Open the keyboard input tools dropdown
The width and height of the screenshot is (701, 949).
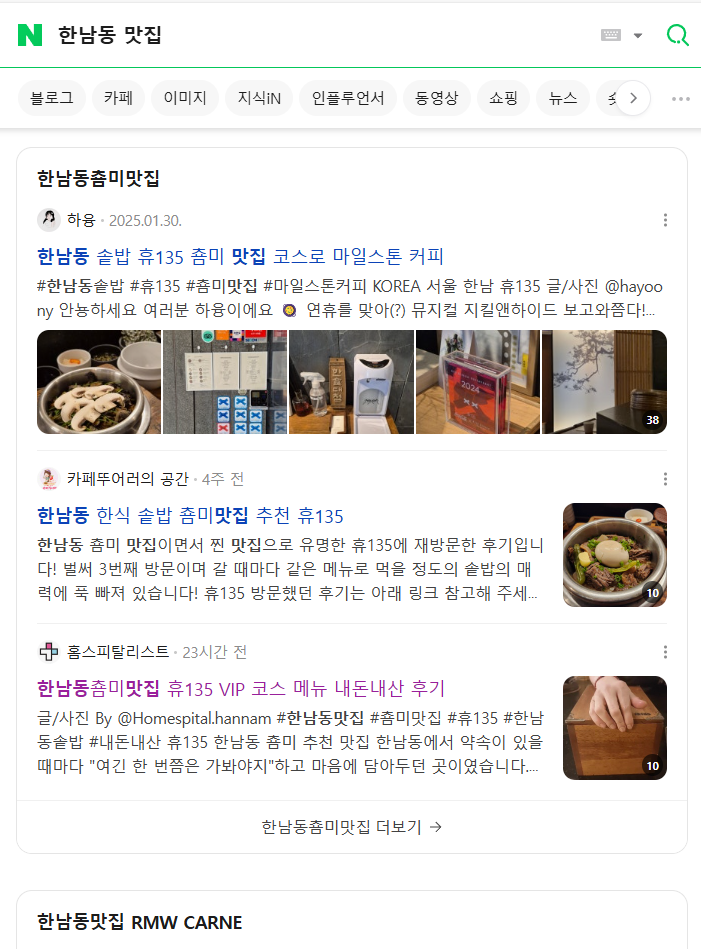pos(621,35)
